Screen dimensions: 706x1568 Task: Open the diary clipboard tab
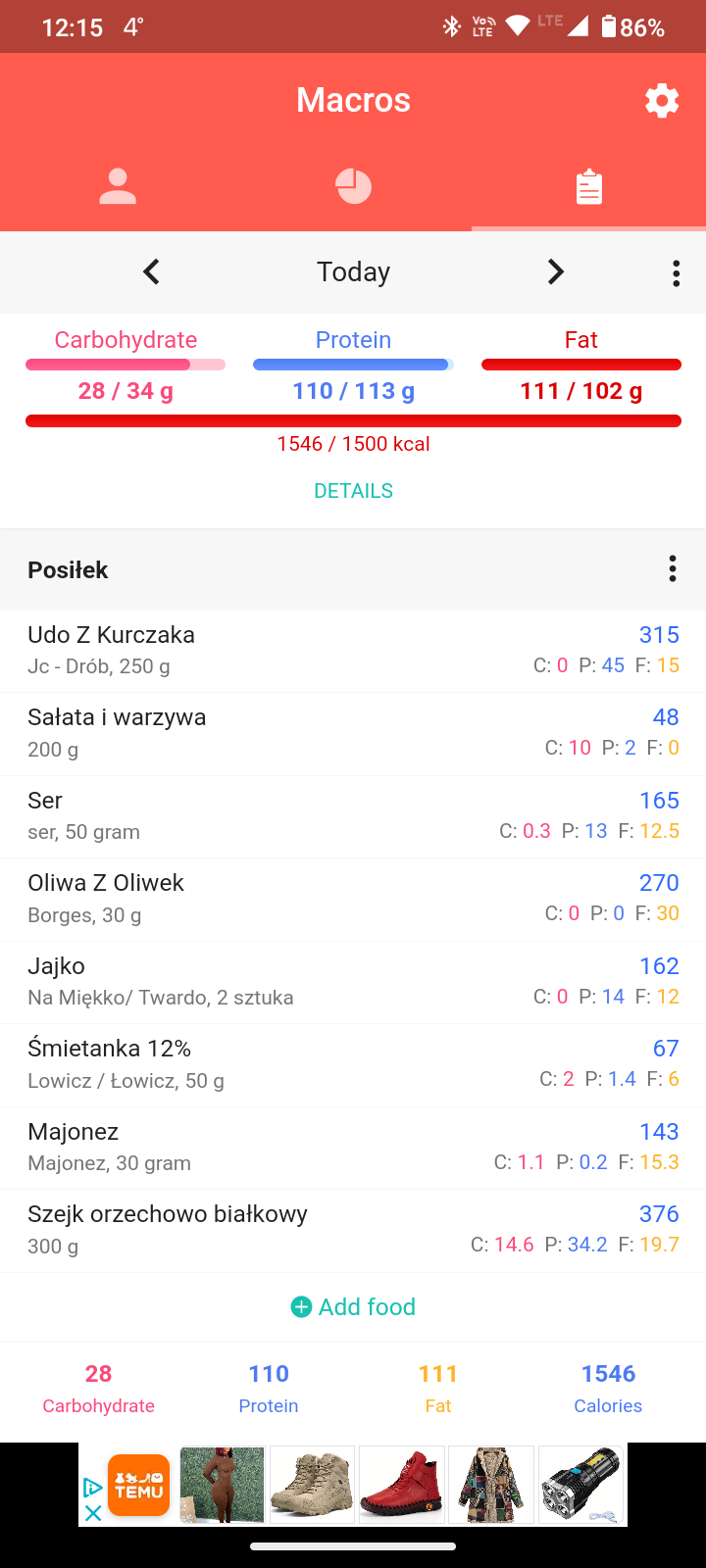588,186
